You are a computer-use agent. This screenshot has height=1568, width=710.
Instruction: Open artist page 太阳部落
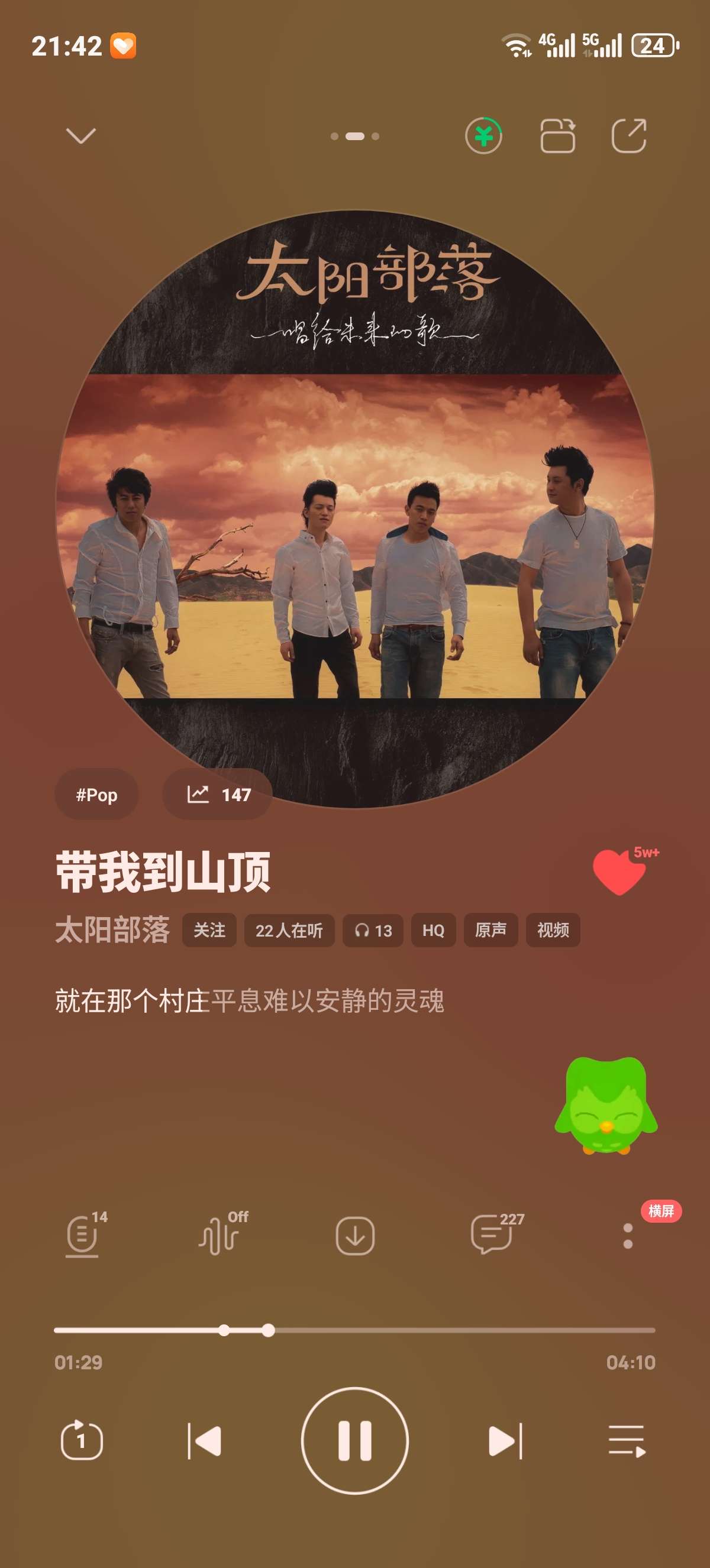(x=112, y=930)
